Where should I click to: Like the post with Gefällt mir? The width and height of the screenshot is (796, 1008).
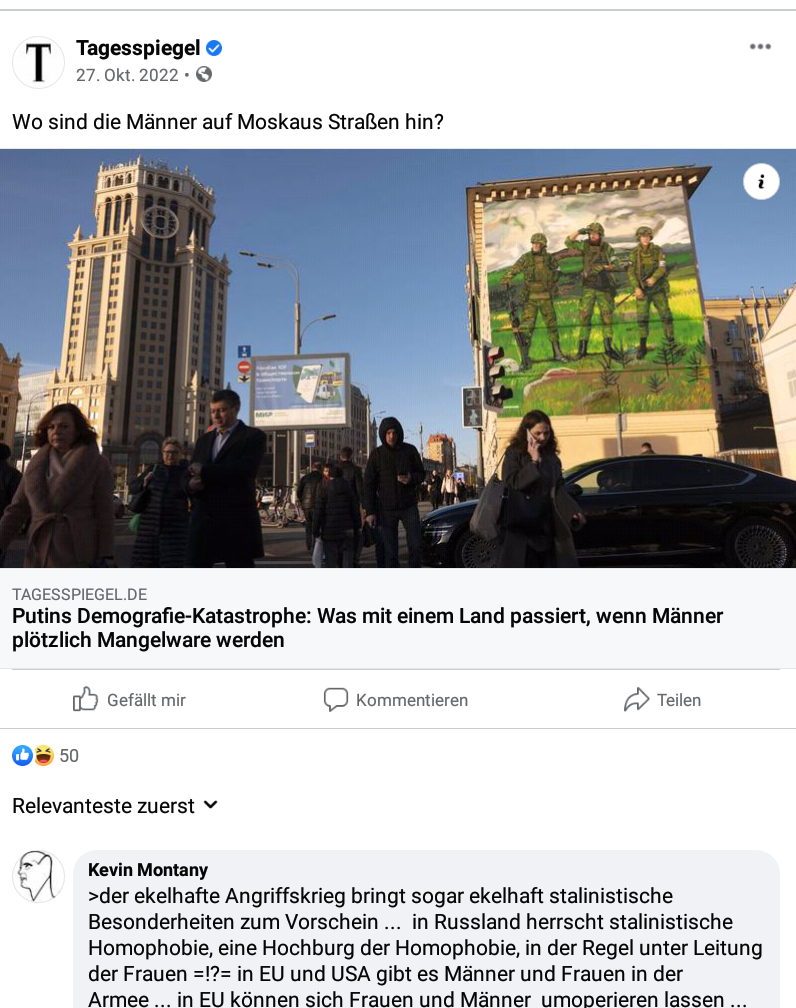(x=129, y=700)
